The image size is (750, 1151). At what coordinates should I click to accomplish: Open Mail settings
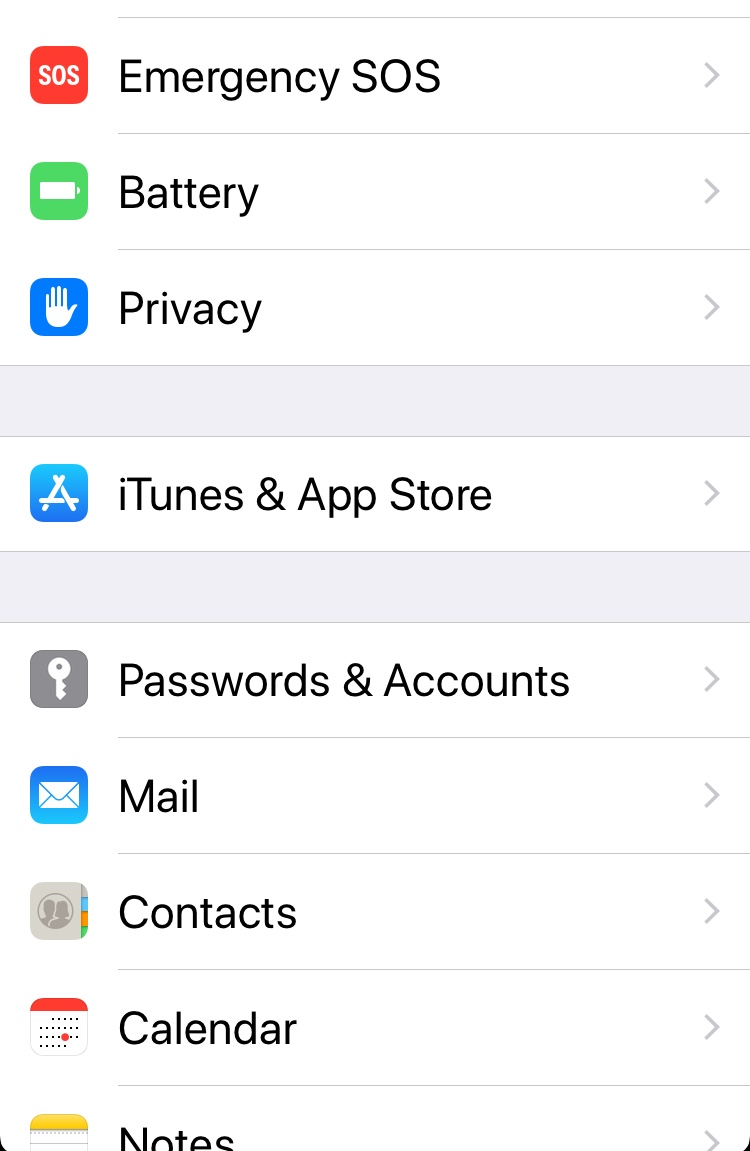point(375,796)
